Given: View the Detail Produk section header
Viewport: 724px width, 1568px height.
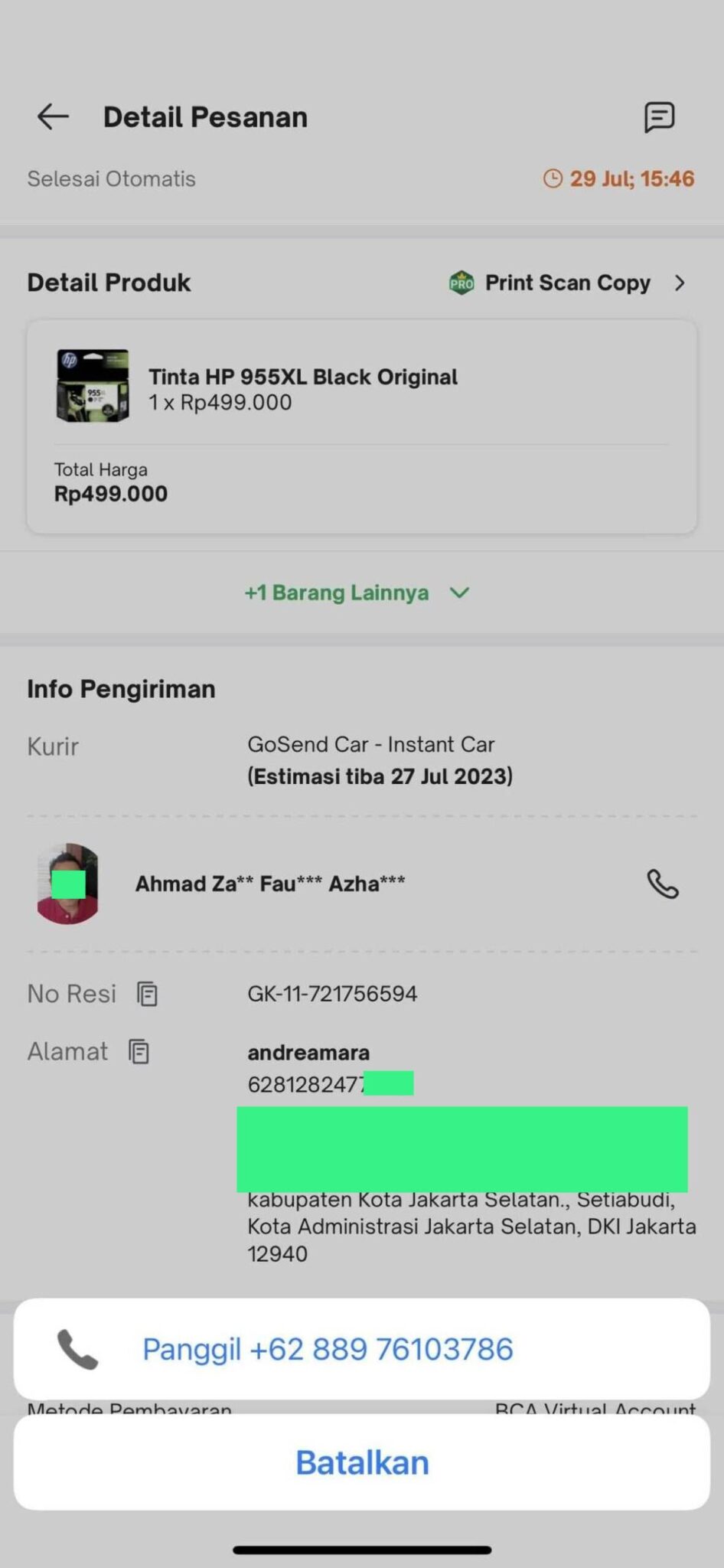Looking at the screenshot, I should (x=109, y=282).
